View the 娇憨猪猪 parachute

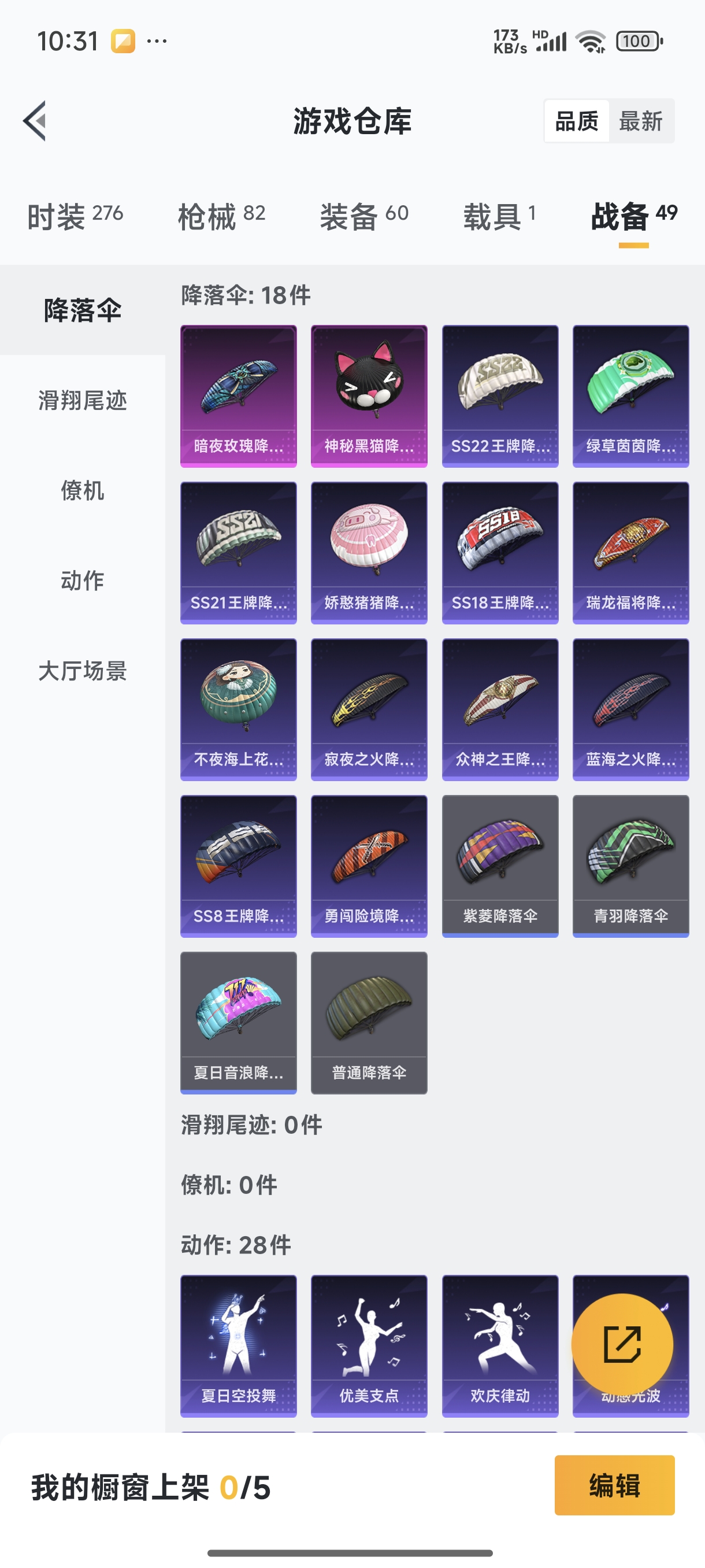click(369, 552)
